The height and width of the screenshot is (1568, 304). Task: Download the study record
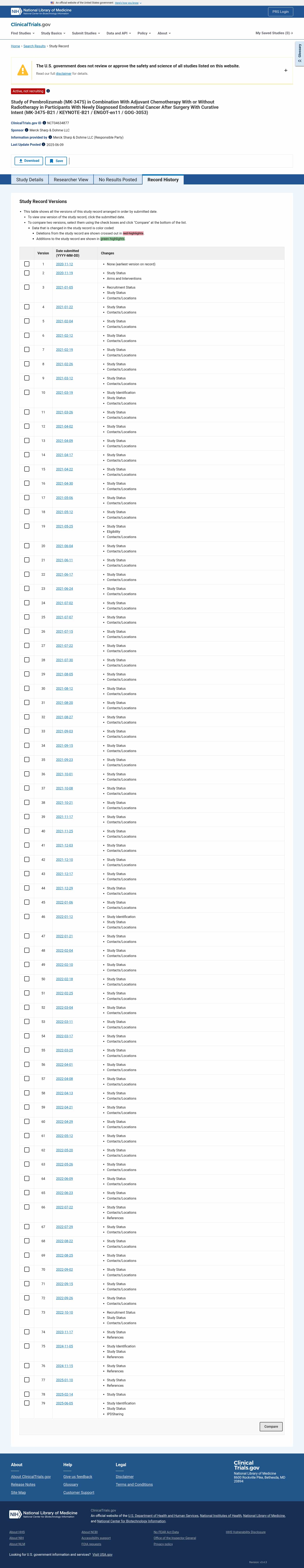28,161
